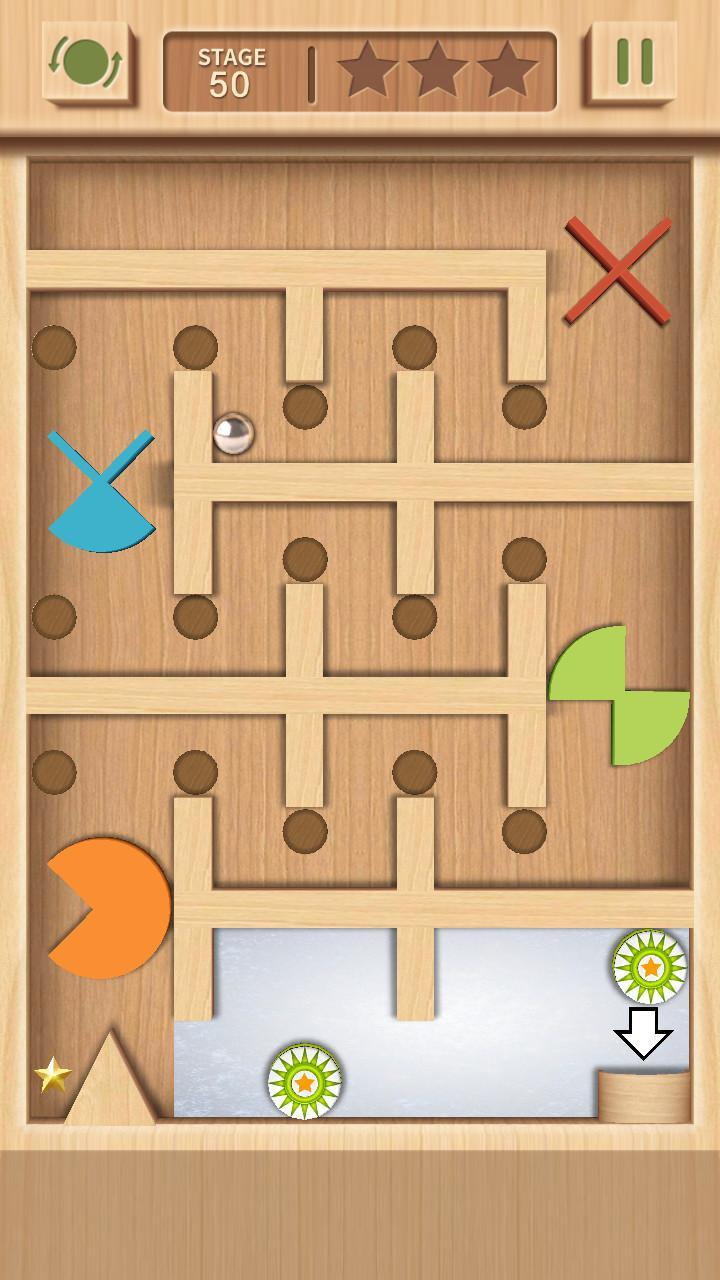The image size is (720, 1280).
Task: Pause the game
Action: click(x=634, y=63)
